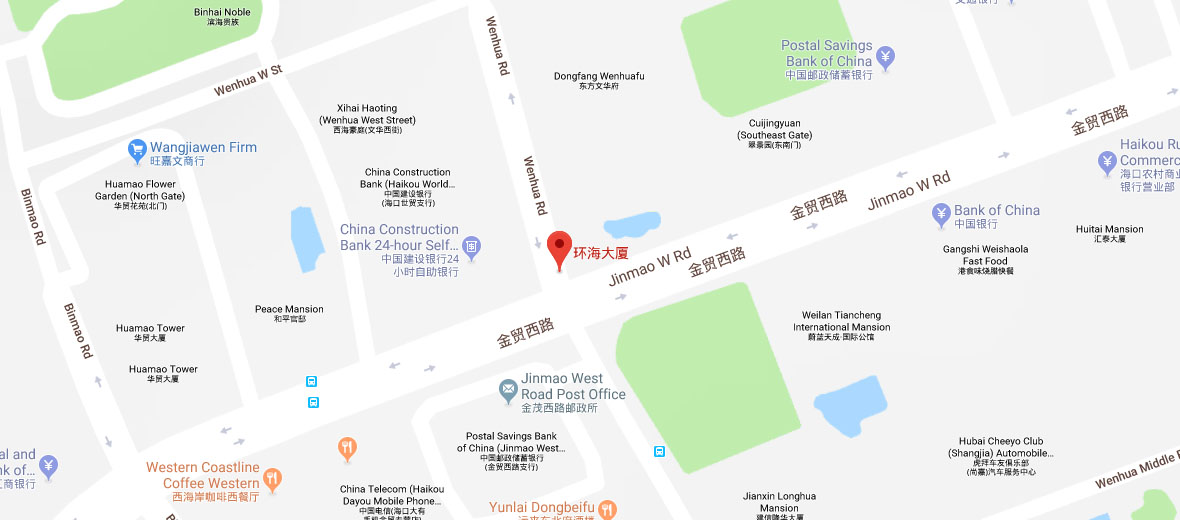Screen dimensions: 1180x520
Task: Tap the Western Coastline Coffee restaurant marker
Action: pos(272,480)
